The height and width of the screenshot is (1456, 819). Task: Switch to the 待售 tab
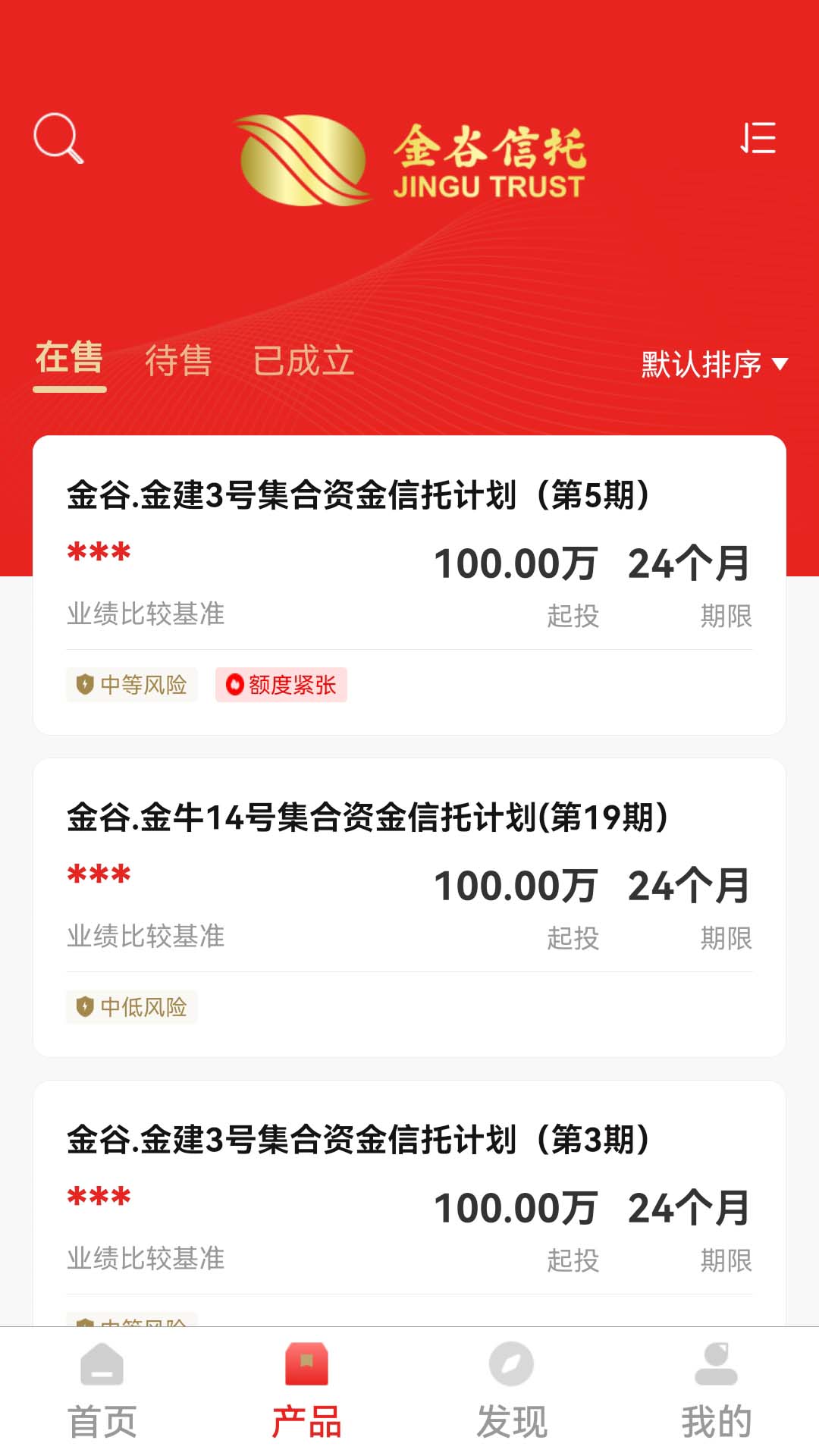178,361
